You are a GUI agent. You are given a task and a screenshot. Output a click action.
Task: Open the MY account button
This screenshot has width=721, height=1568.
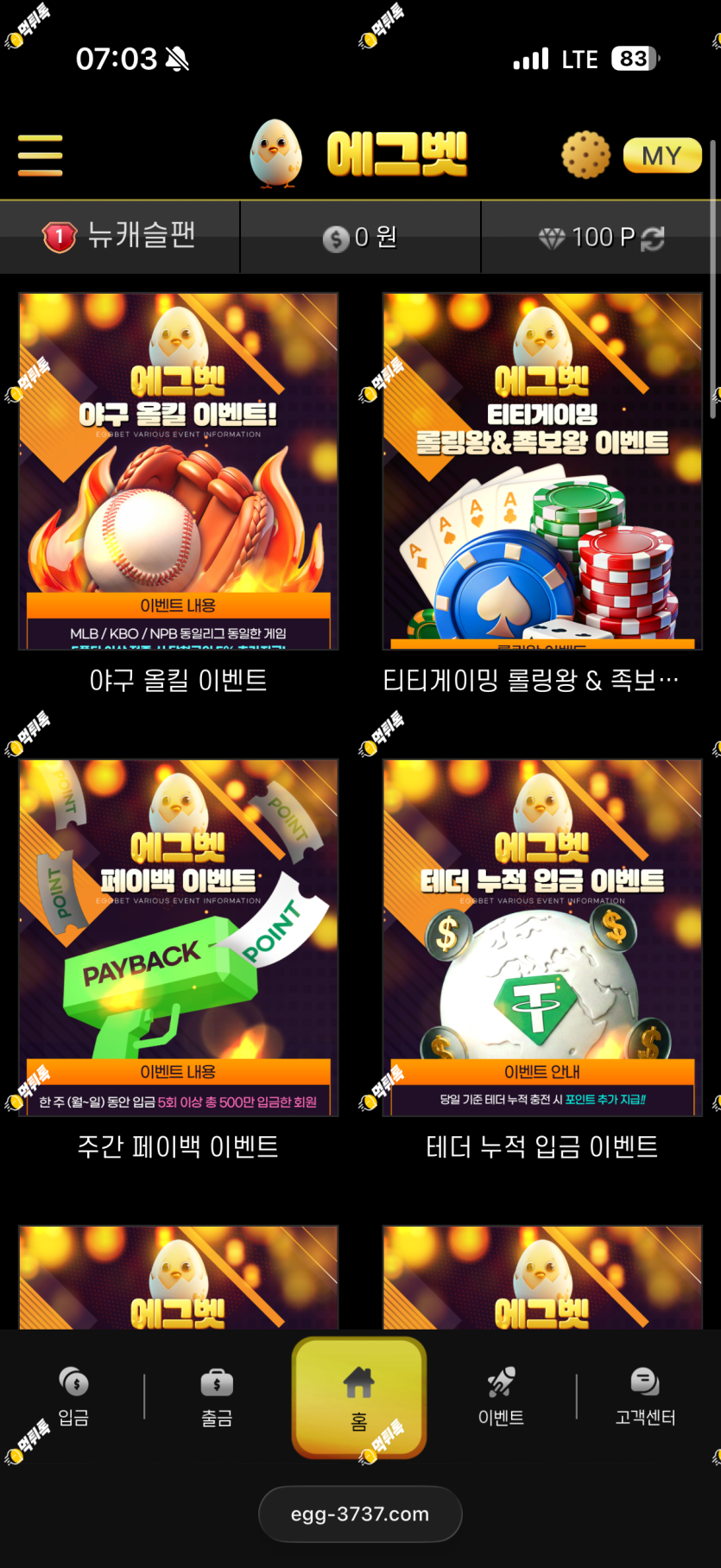coord(662,156)
